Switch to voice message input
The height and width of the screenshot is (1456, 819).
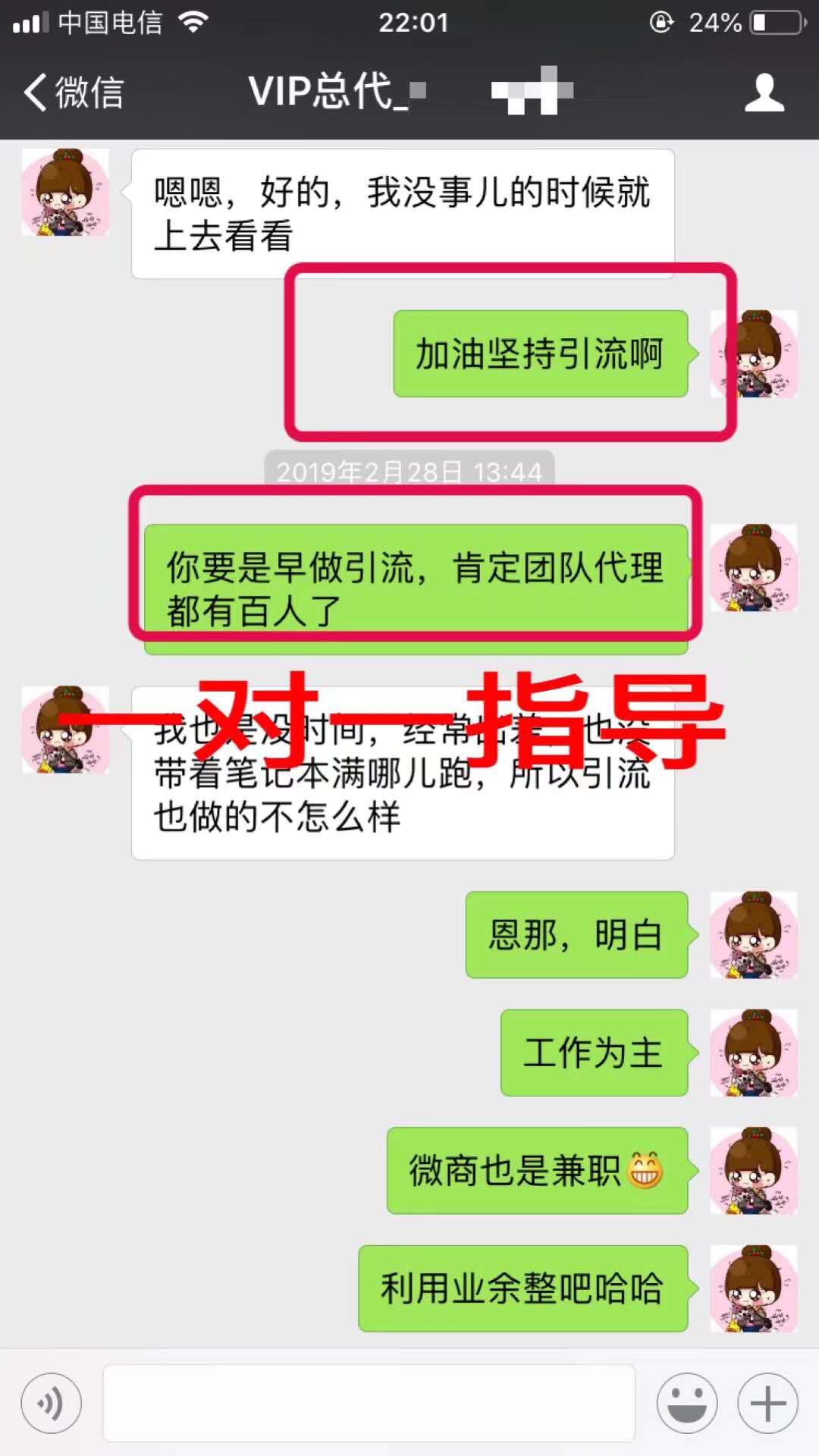pos(52,1402)
